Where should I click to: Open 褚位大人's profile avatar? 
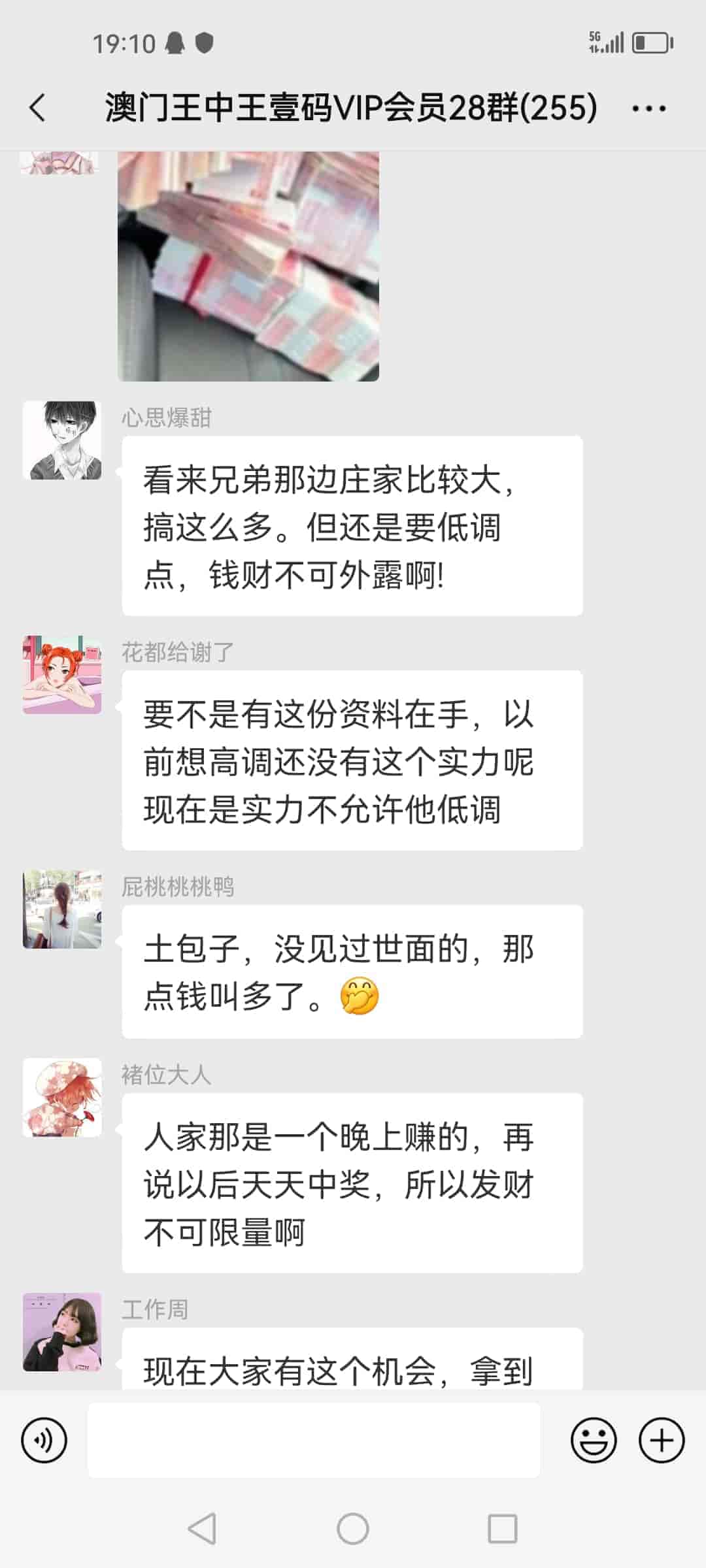pyautogui.click(x=62, y=1098)
